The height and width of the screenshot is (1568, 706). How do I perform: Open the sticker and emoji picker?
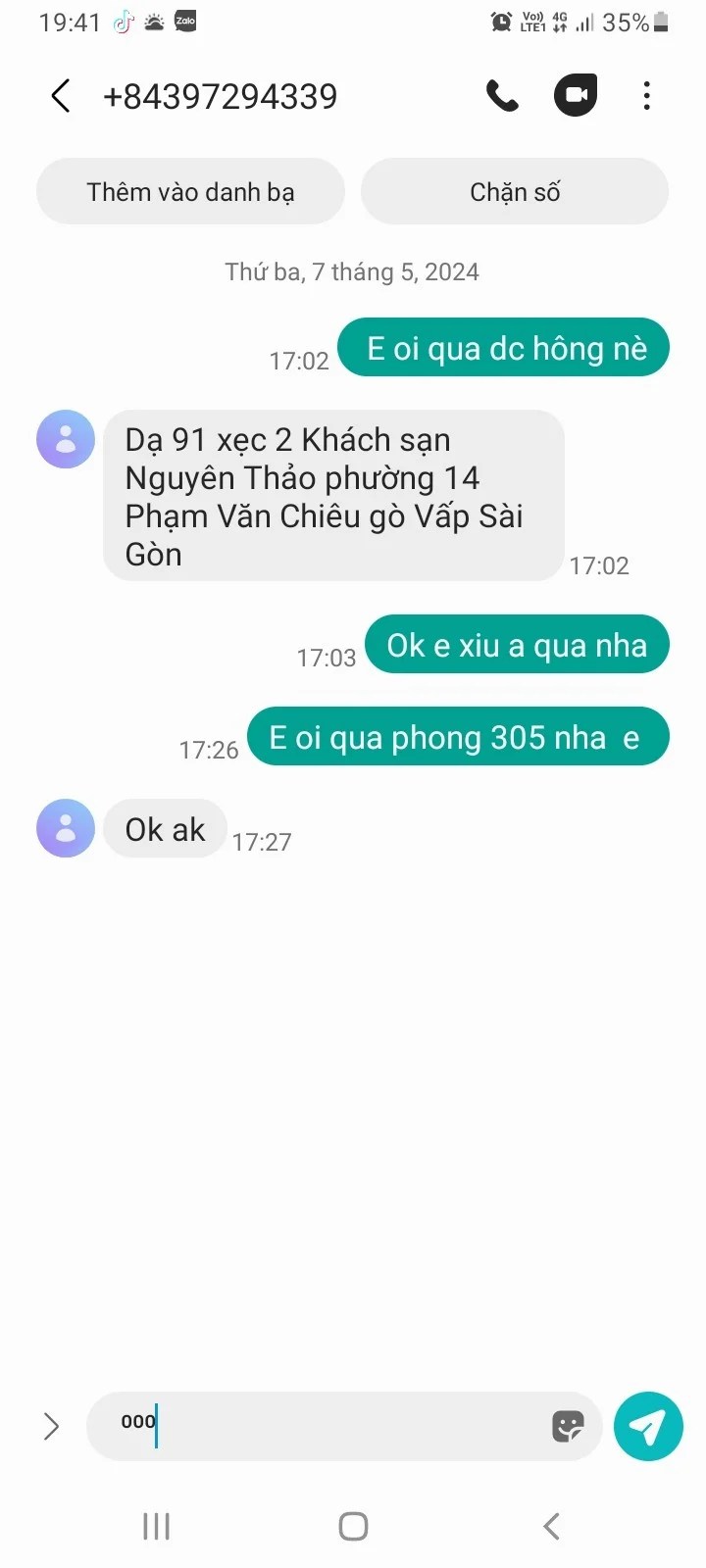coord(569,1426)
